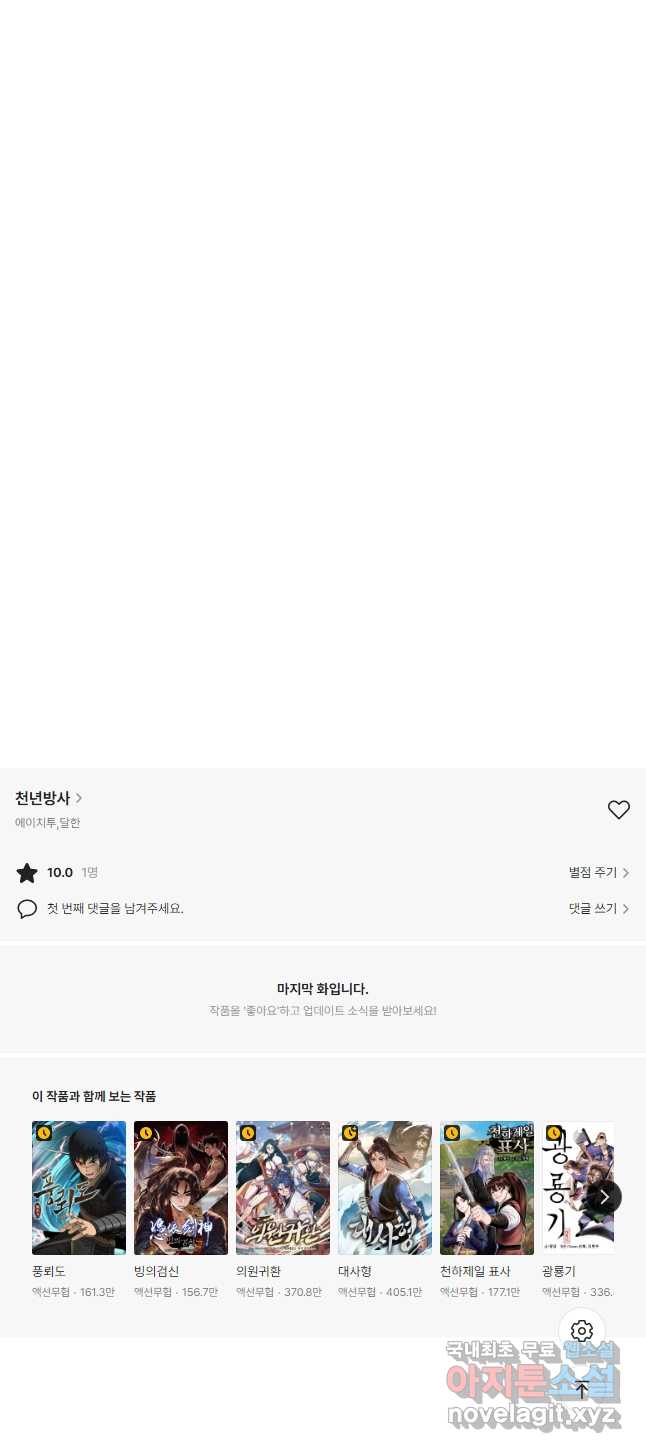
Task: Open the 대사형 webtoon
Action: (x=385, y=1187)
